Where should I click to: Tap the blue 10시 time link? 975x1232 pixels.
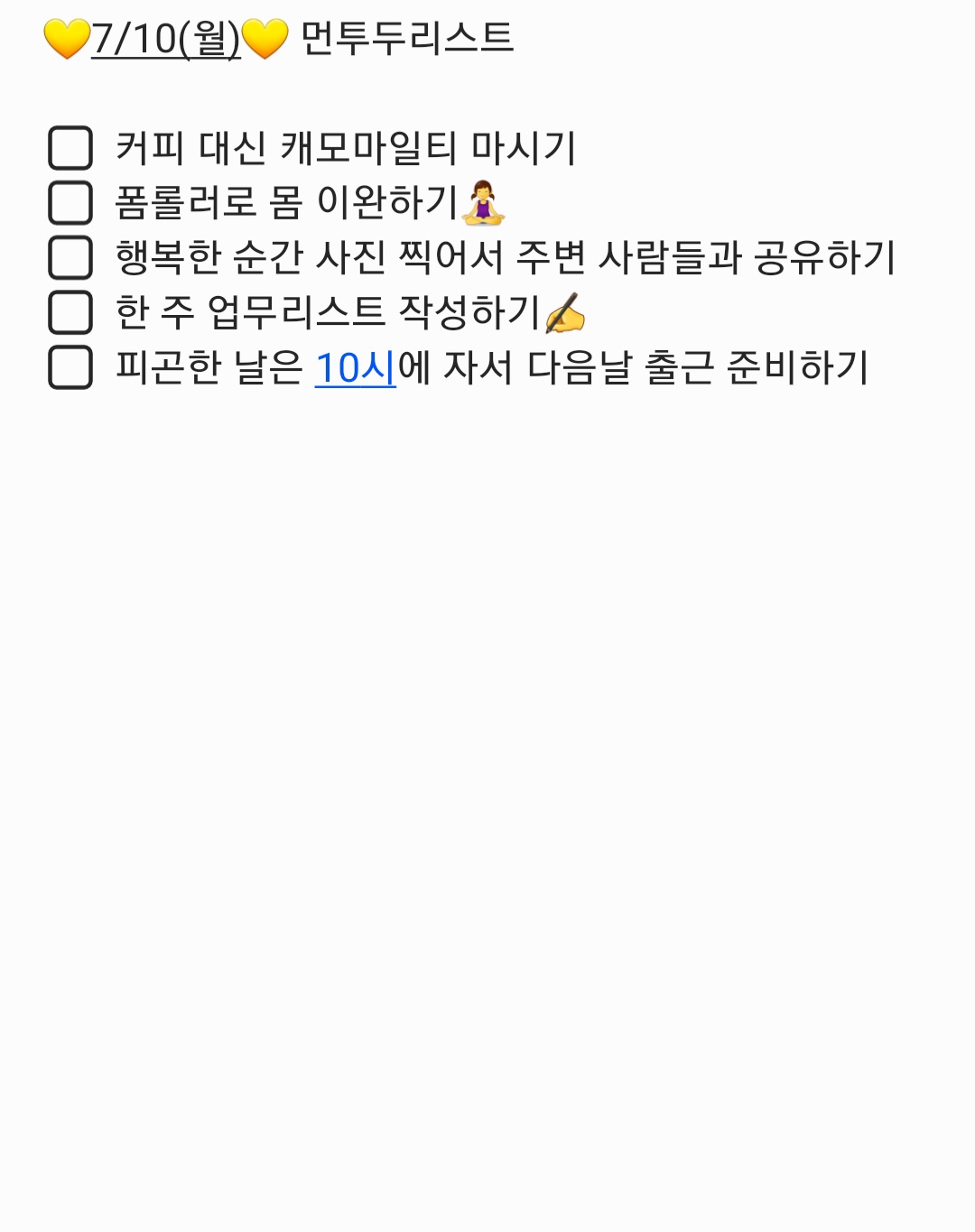[355, 367]
